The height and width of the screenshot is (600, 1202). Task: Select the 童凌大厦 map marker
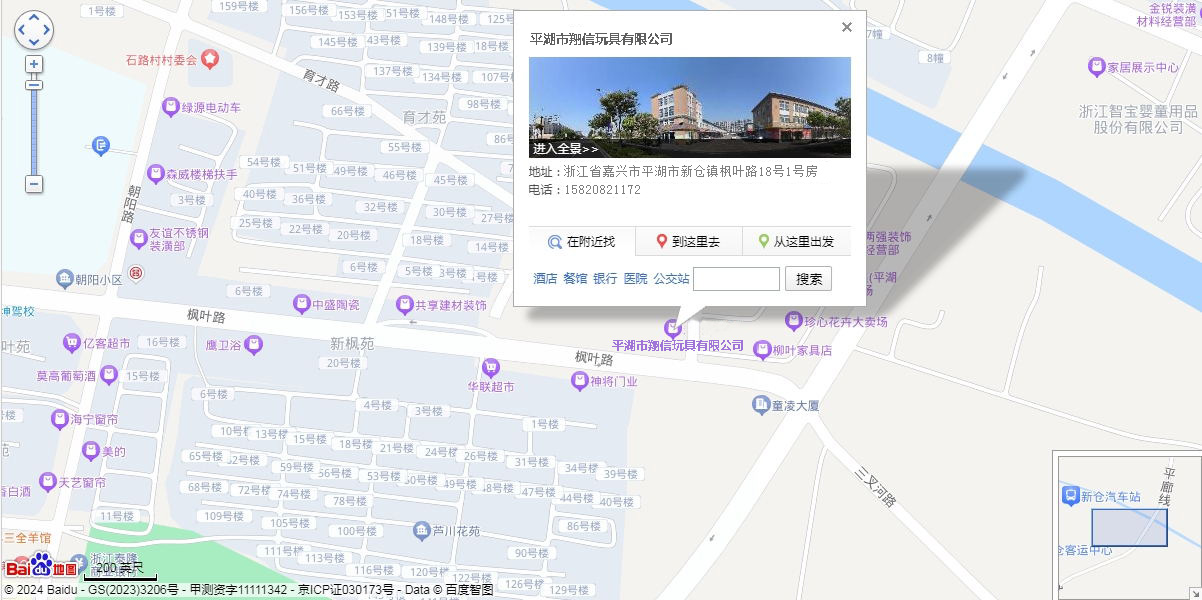point(760,405)
